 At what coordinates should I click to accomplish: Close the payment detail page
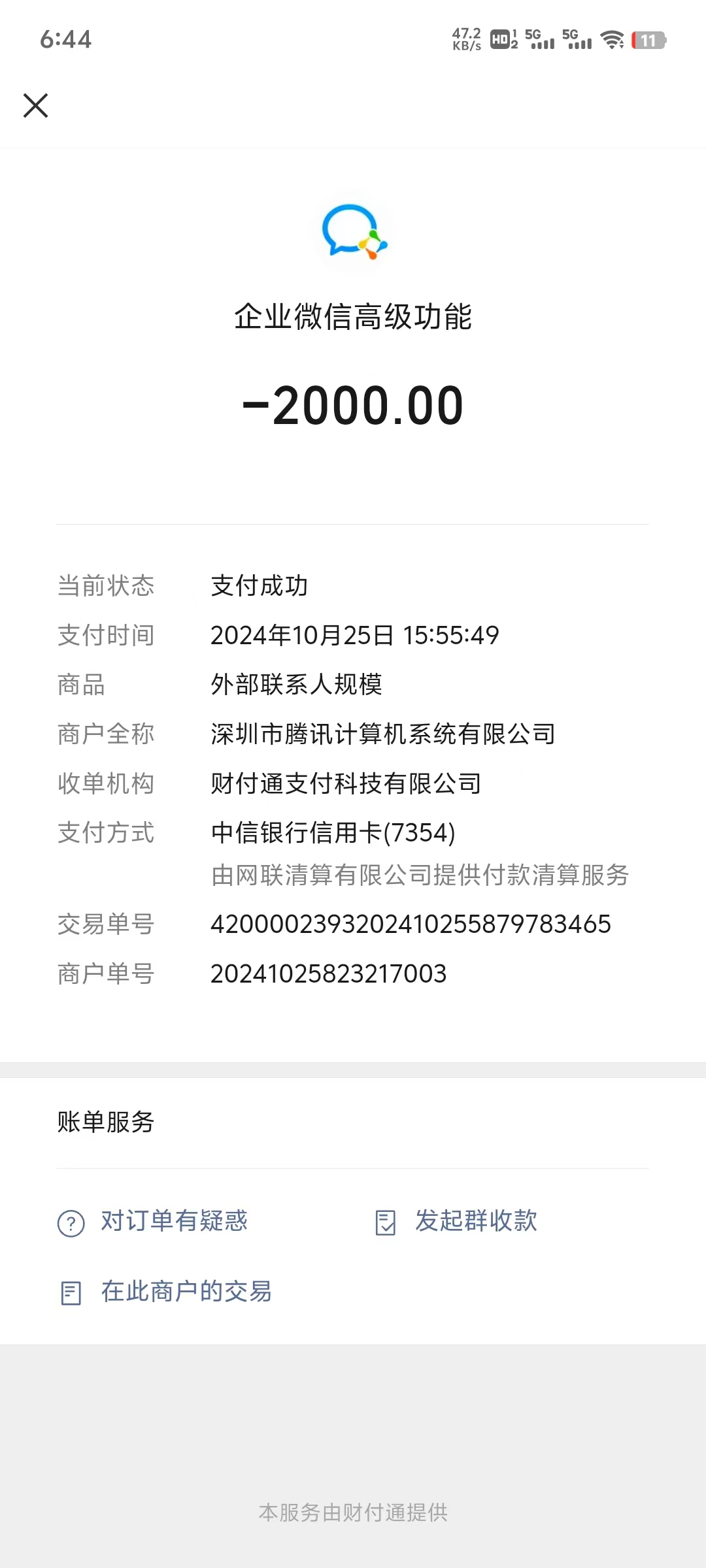tap(36, 105)
